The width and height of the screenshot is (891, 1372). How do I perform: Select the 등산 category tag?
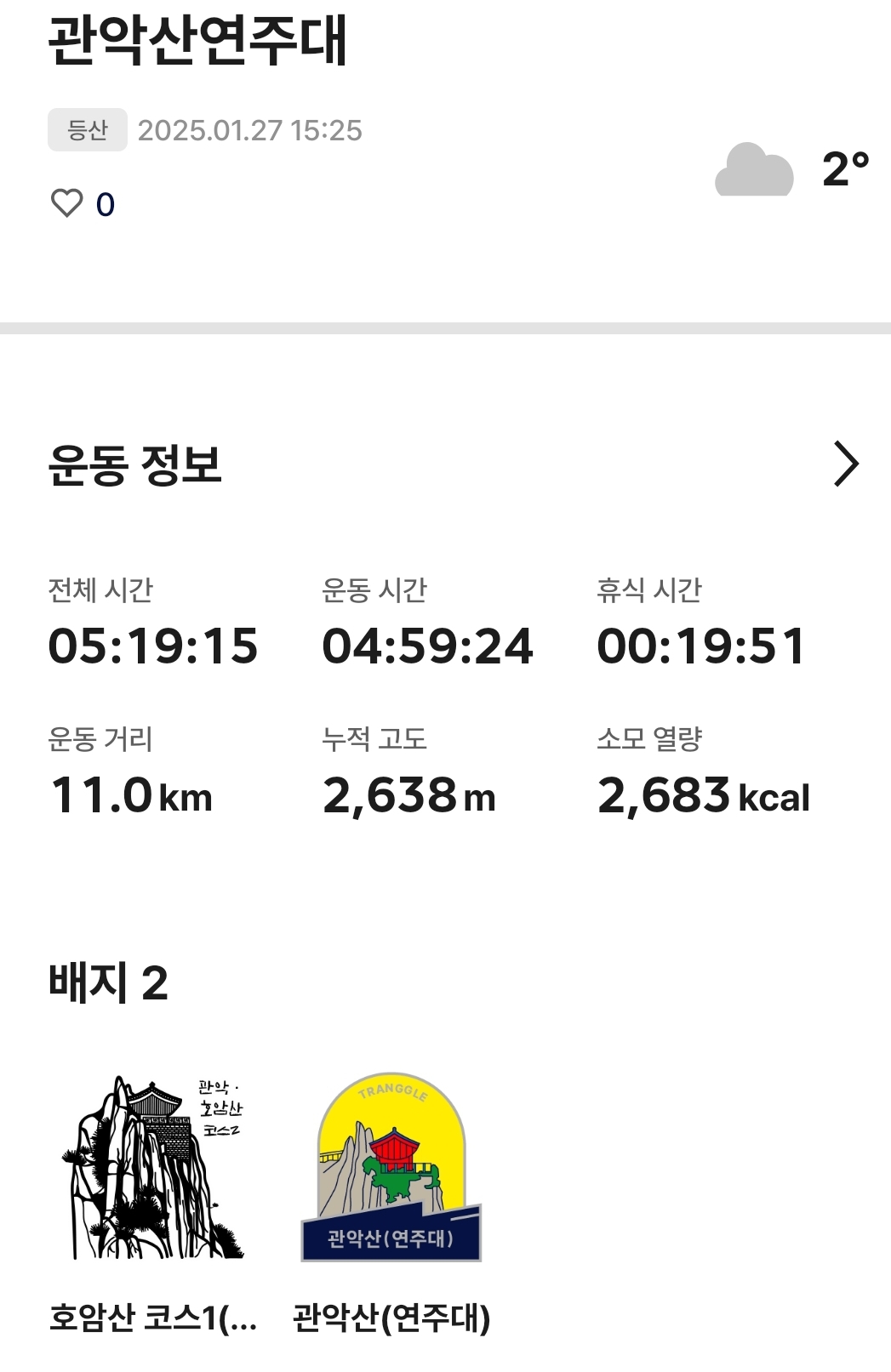coord(88,128)
